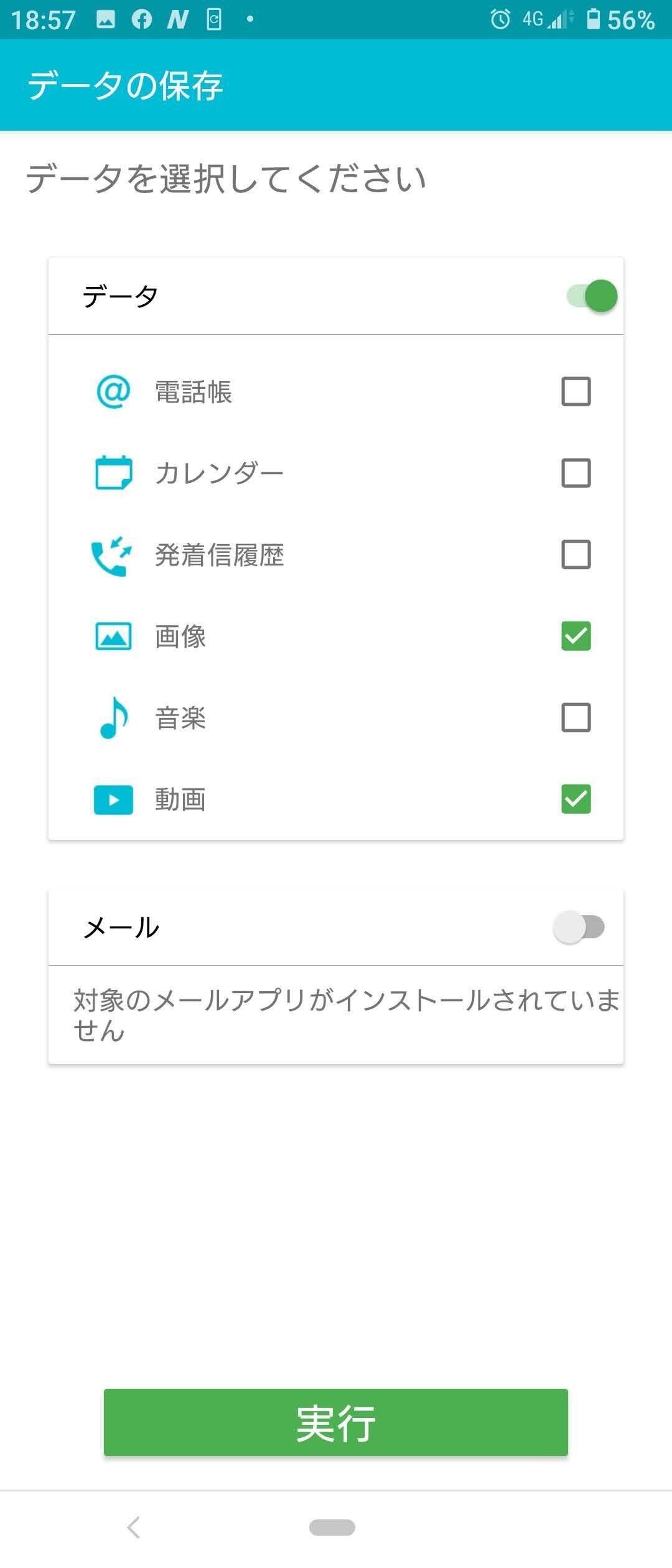The height and width of the screenshot is (1568, 672).
Task: Click the カレンダー calendar icon
Action: click(113, 473)
